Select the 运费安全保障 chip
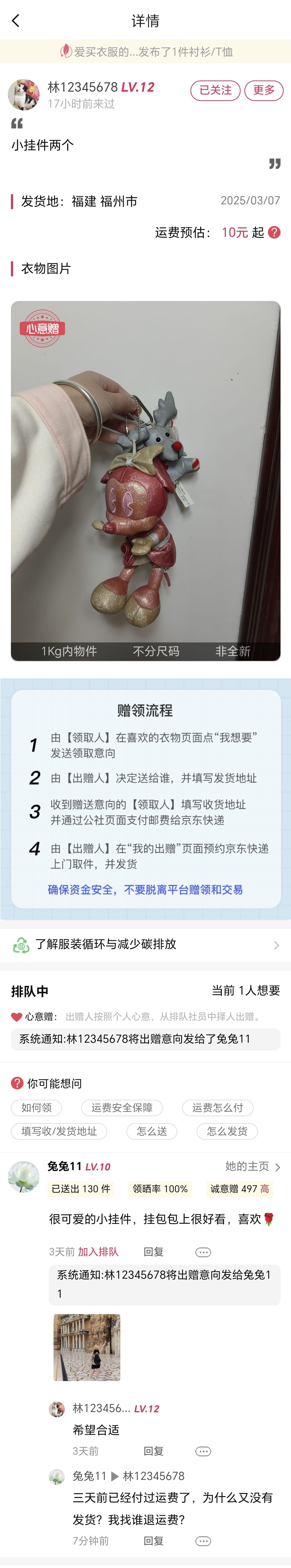This screenshot has width=291, height=1568. point(122,1107)
